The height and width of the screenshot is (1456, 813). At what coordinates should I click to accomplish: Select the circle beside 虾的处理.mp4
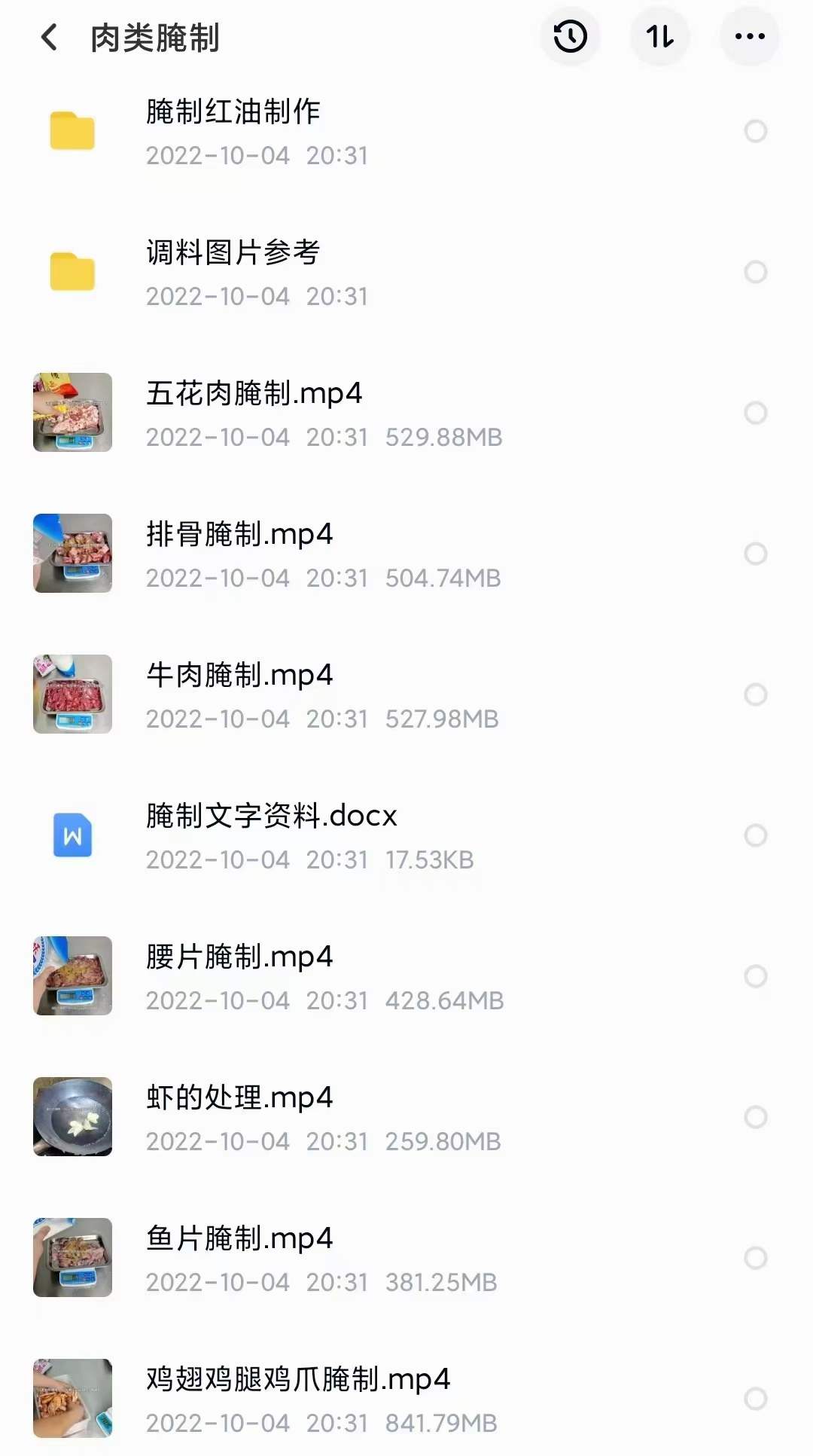pos(756,1117)
